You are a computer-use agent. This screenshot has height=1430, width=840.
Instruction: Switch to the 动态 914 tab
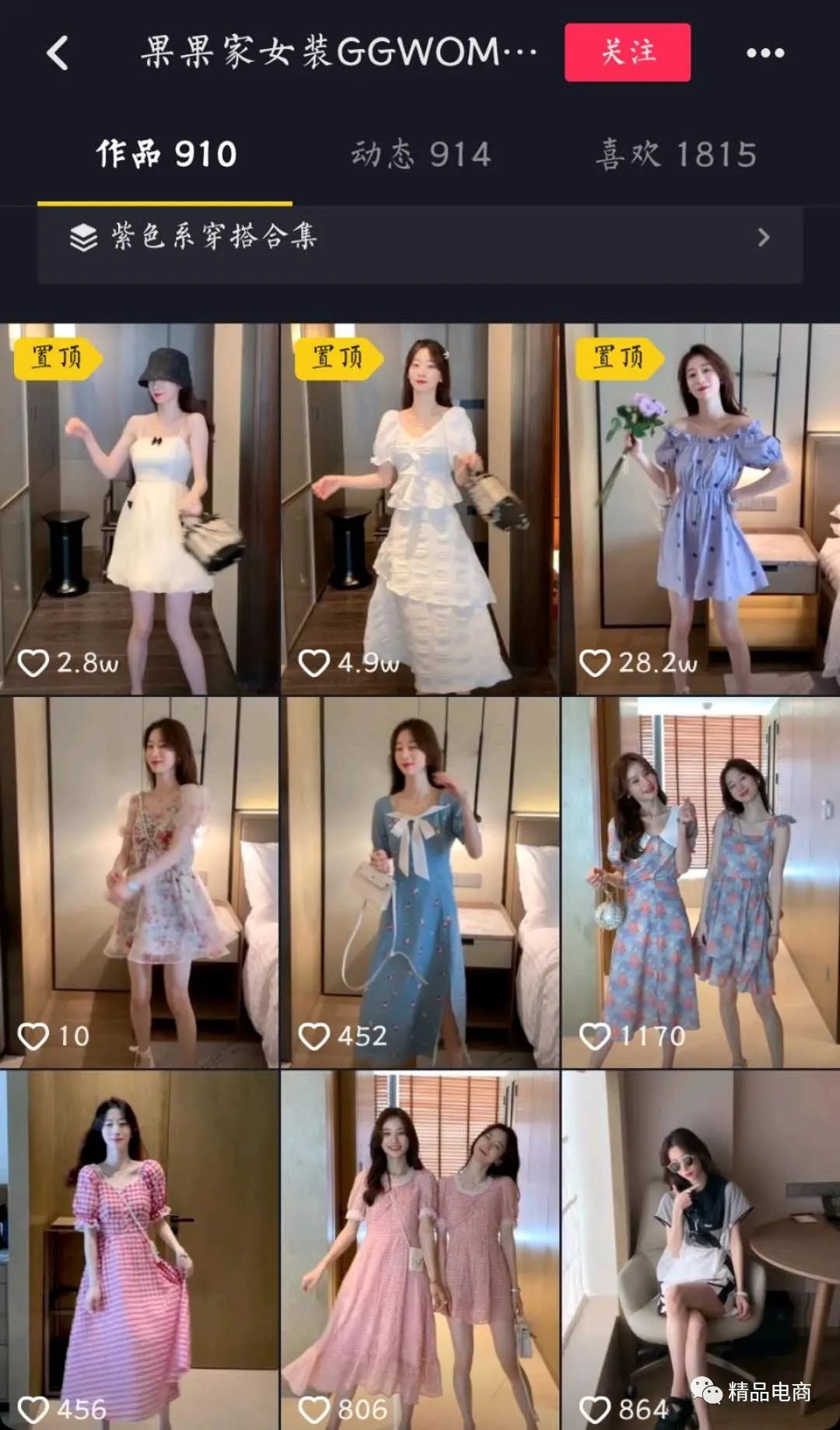(421, 154)
